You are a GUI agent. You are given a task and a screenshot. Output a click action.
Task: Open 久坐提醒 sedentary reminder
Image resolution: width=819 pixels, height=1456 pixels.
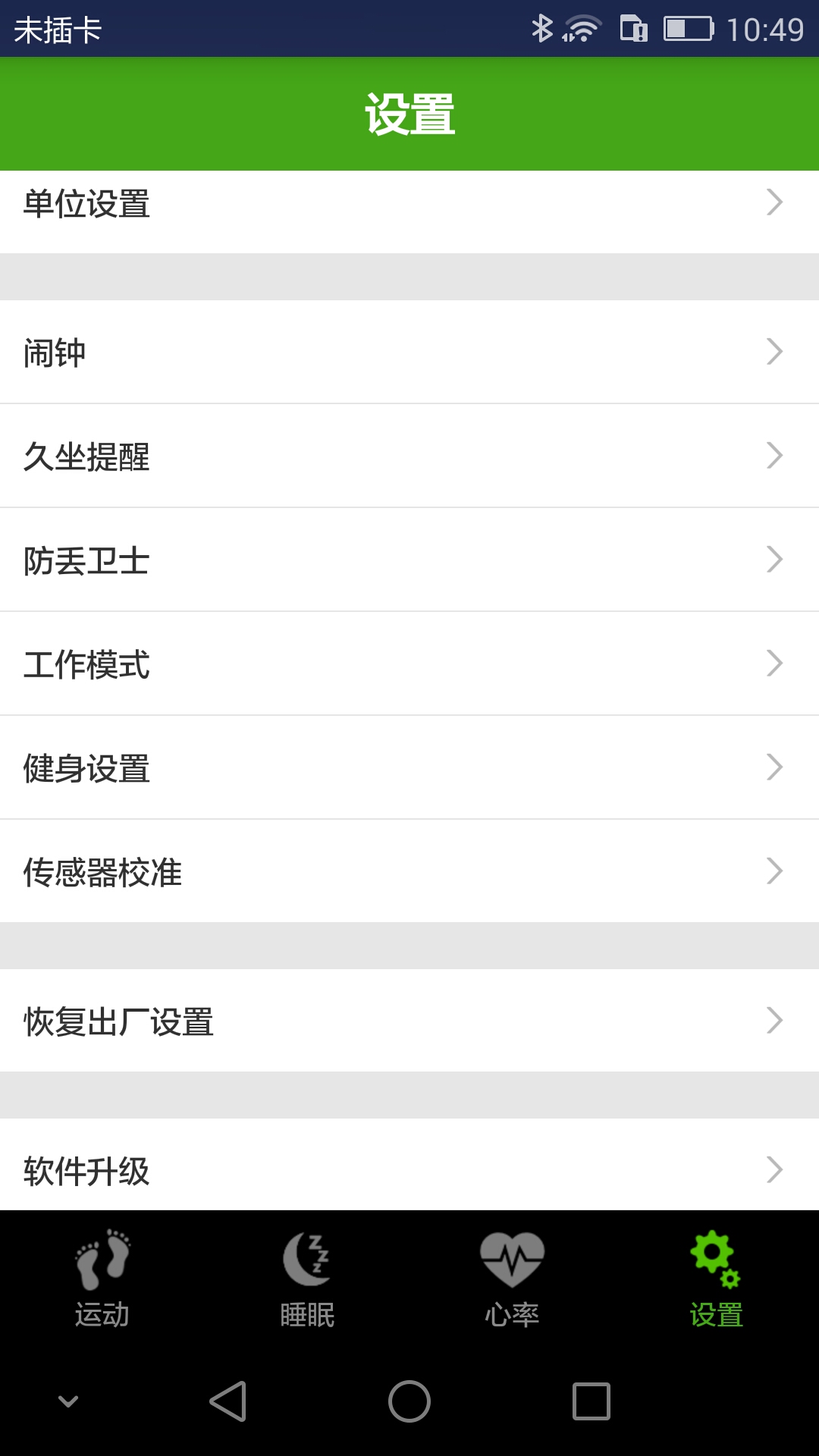pos(409,457)
